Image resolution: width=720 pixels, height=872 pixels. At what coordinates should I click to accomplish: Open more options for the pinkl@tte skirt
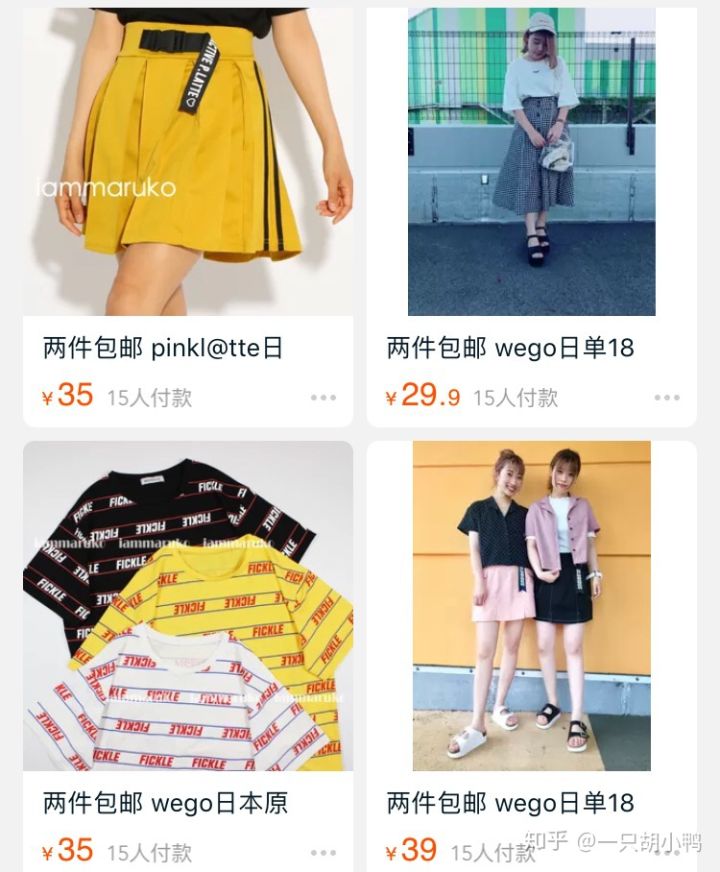(323, 397)
